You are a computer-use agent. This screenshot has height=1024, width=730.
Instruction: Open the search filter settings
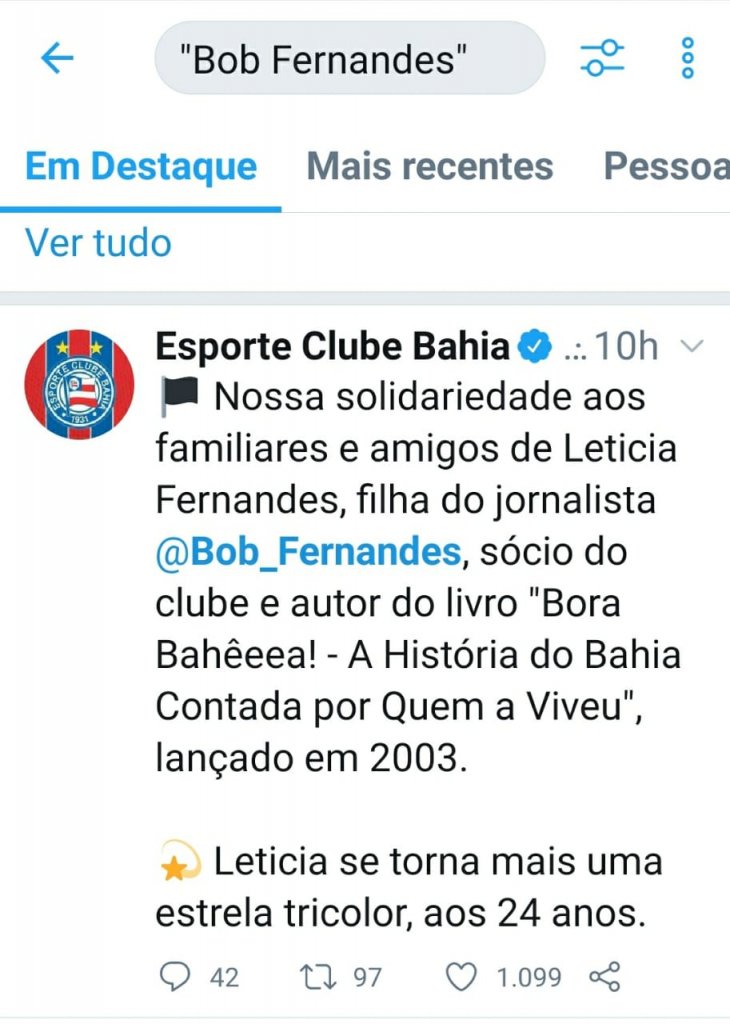pos(602,59)
